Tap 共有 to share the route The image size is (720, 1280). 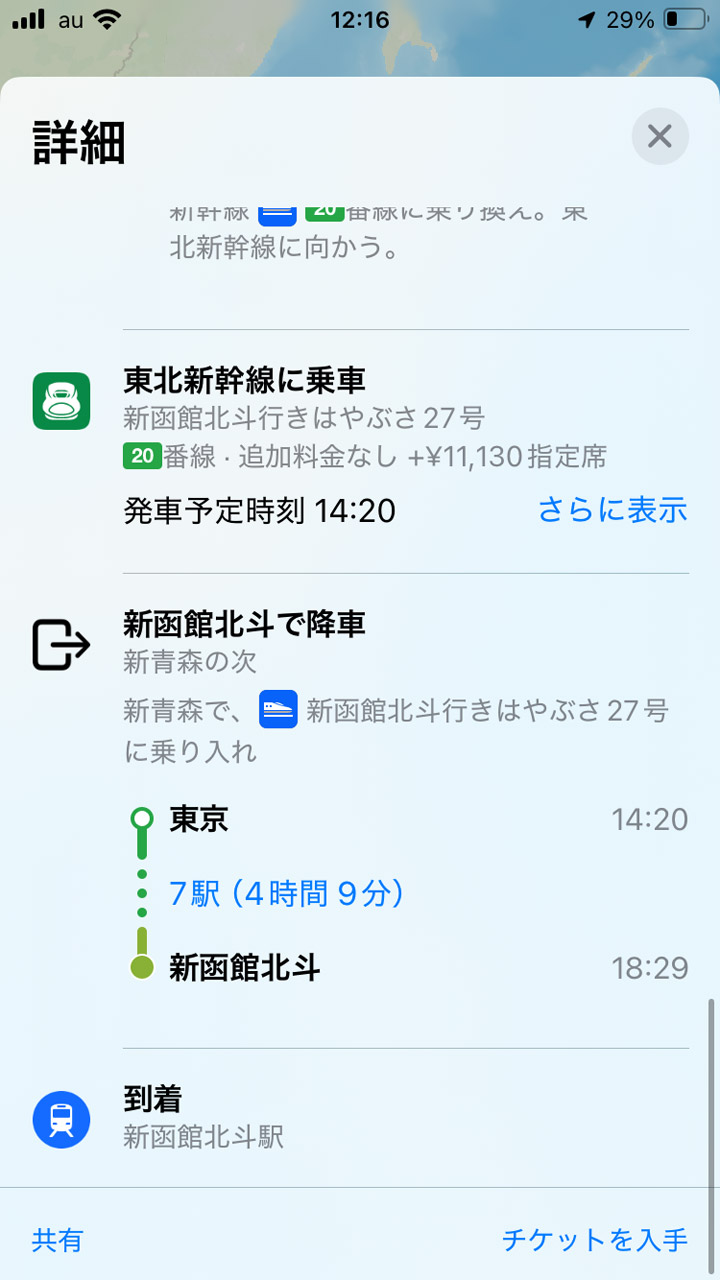coord(58,1240)
